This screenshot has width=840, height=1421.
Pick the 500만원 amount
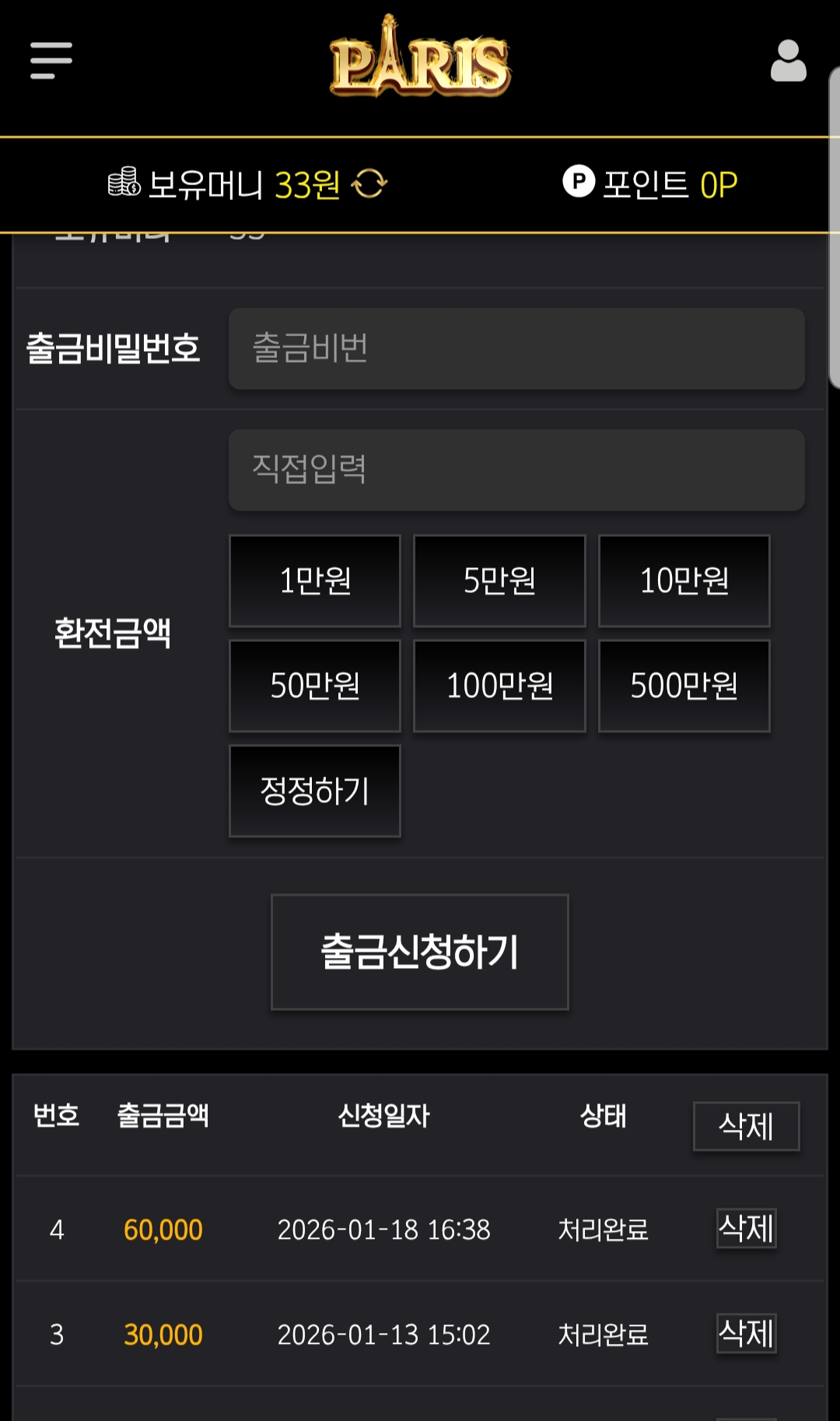tap(684, 686)
